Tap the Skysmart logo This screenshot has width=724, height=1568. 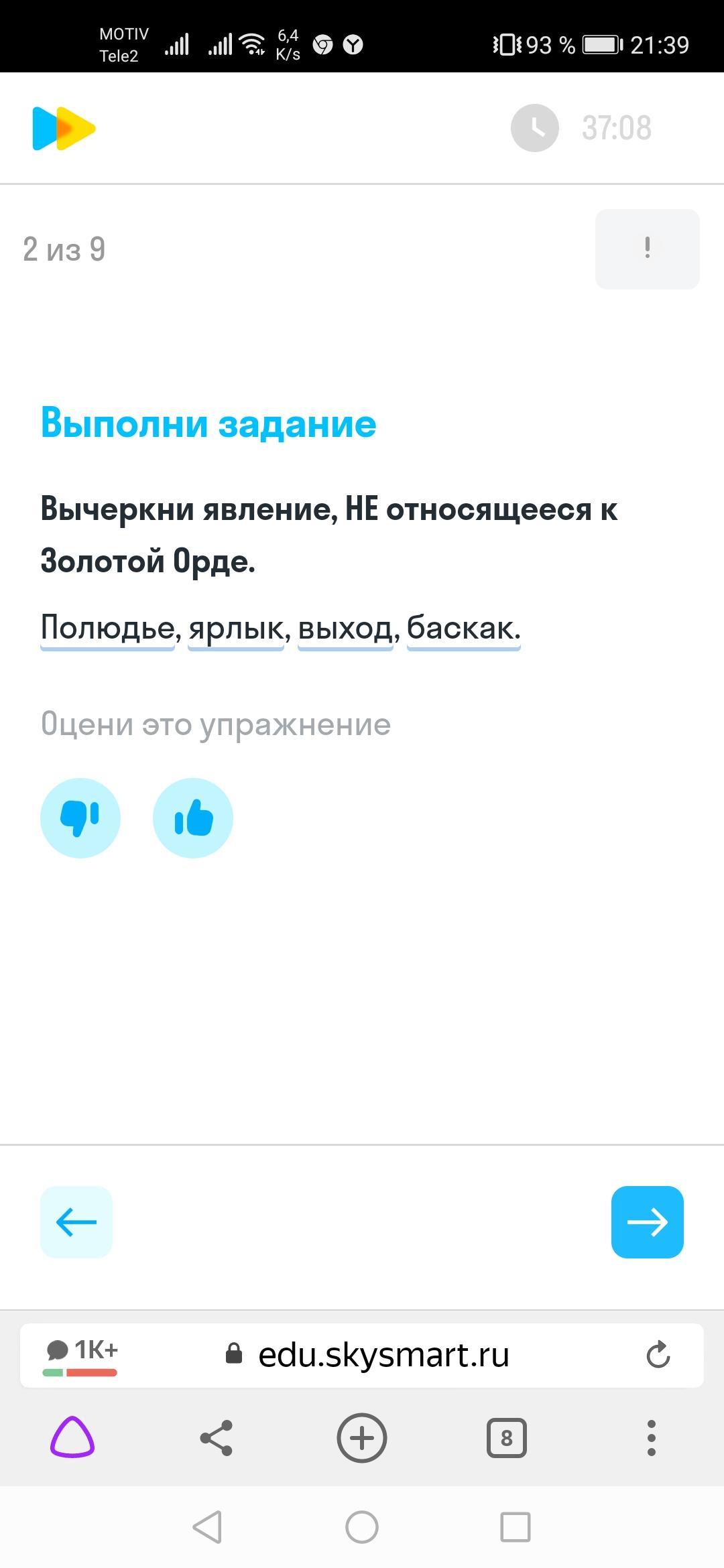(64, 128)
